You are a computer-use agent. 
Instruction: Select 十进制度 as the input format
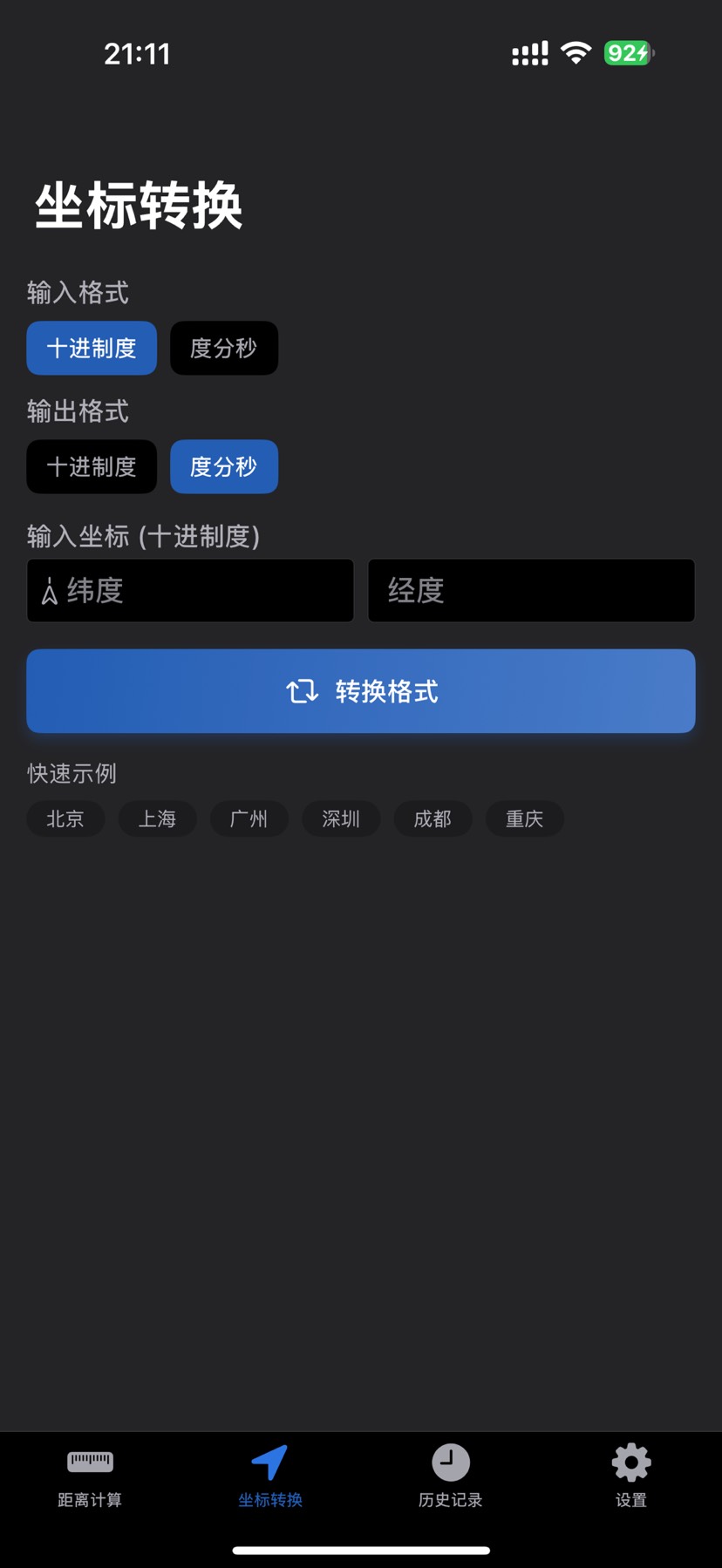(x=92, y=348)
